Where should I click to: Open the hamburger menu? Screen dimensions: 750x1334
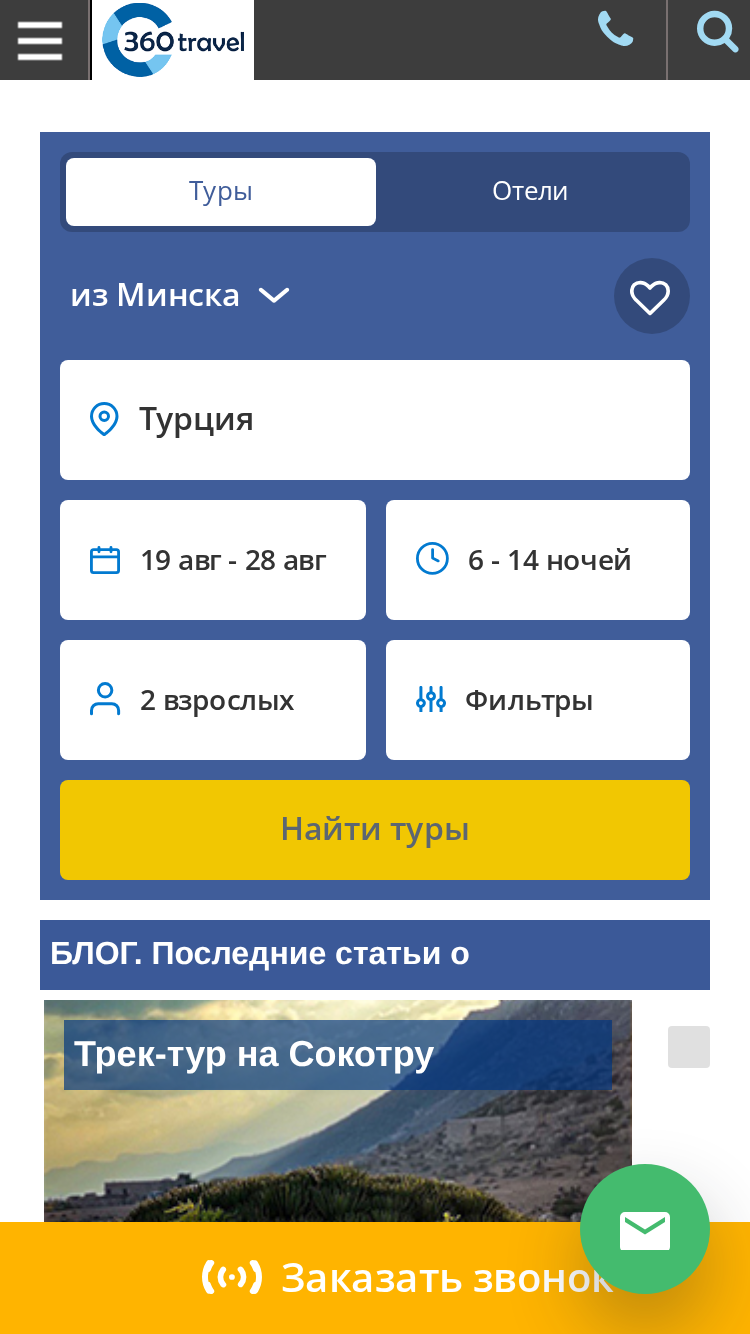click(x=40, y=40)
